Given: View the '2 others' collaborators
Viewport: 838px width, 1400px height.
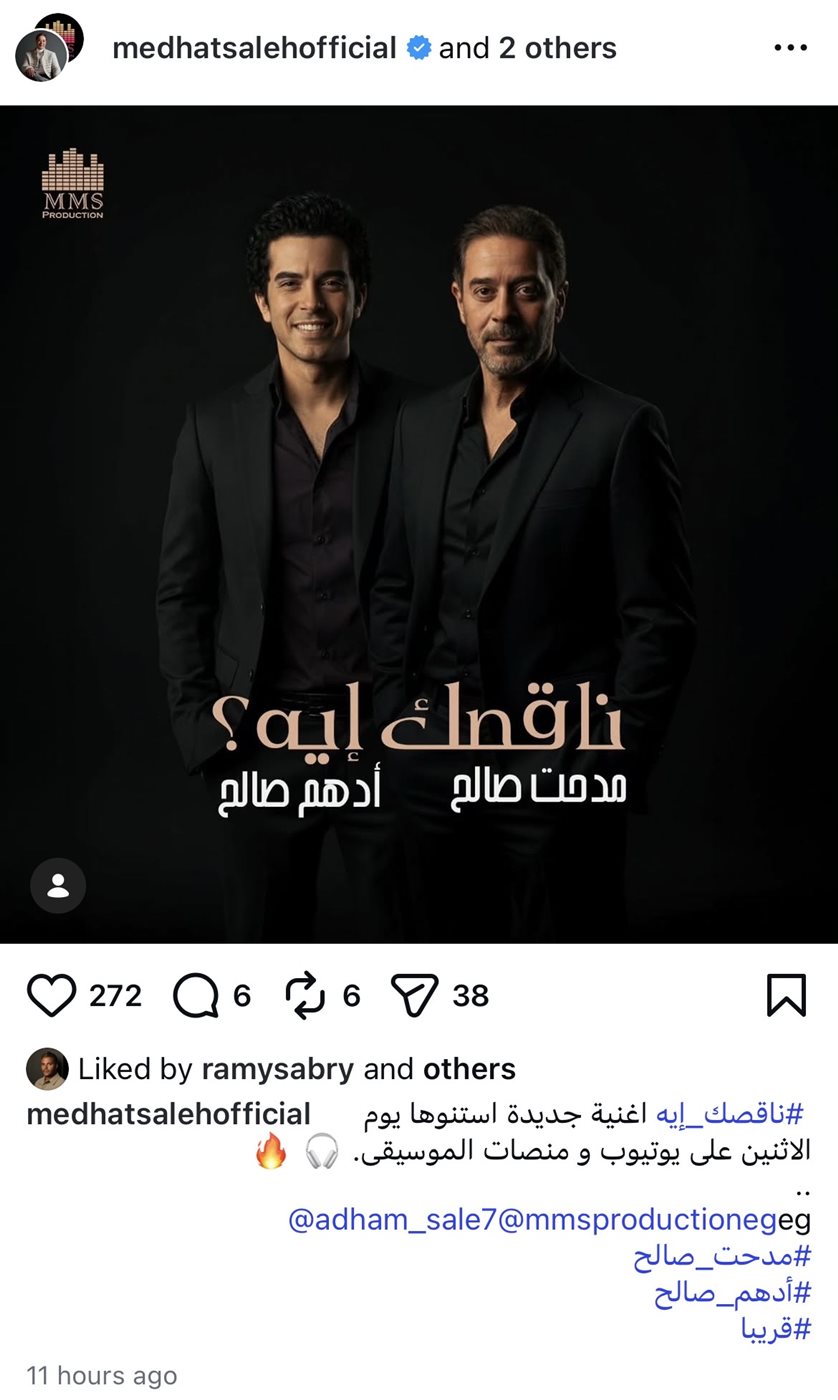Looking at the screenshot, I should click(558, 48).
